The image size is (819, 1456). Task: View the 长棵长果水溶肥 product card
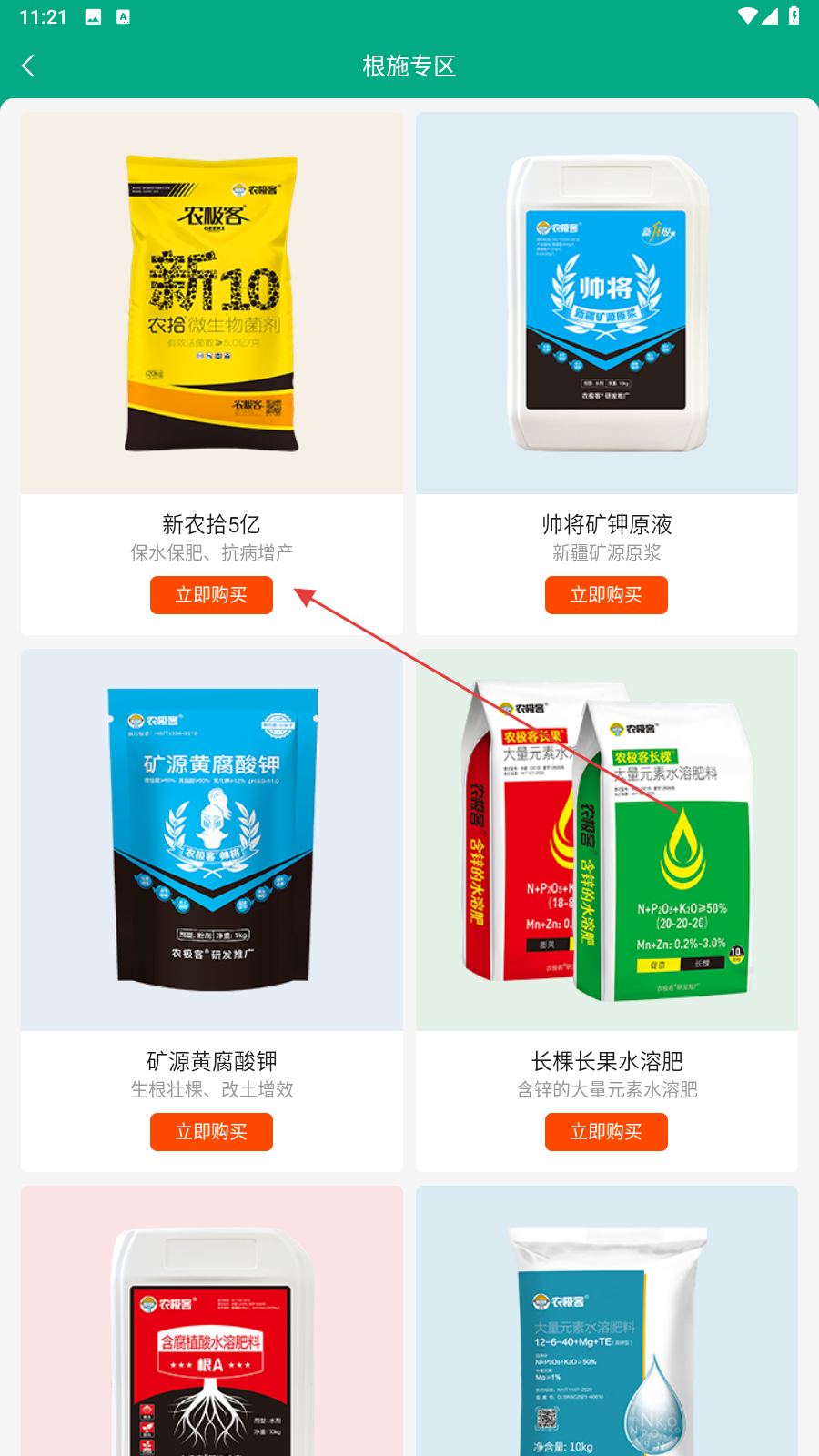(607, 841)
